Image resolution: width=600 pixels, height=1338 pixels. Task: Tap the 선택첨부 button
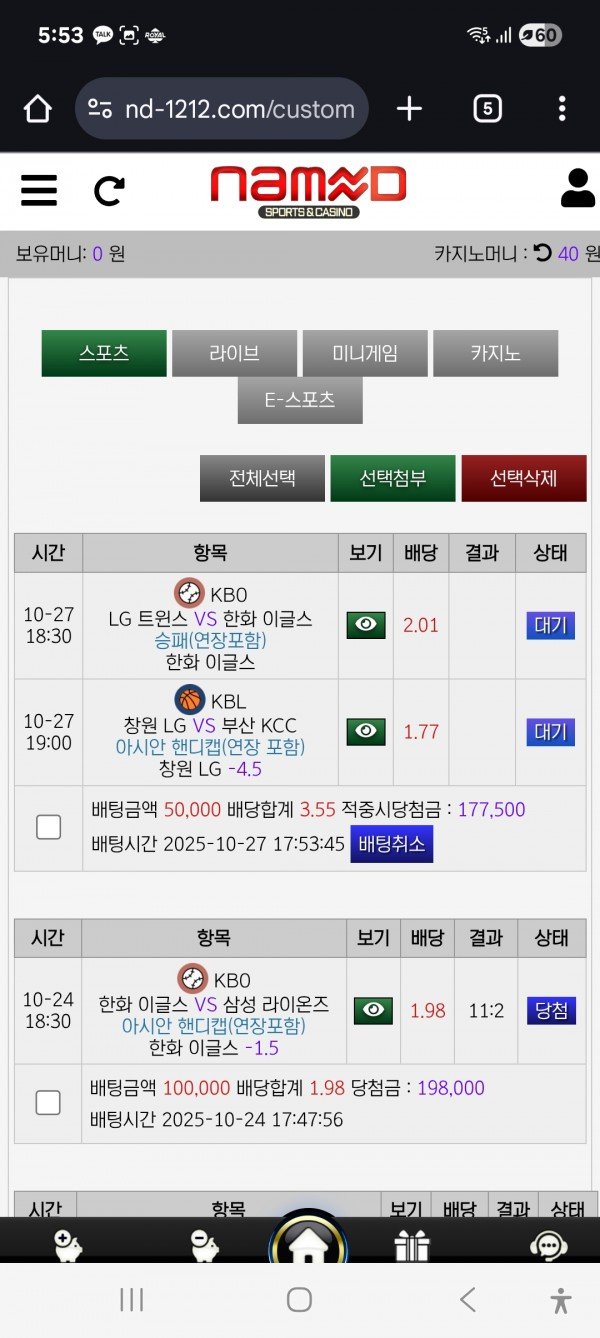[x=393, y=478]
